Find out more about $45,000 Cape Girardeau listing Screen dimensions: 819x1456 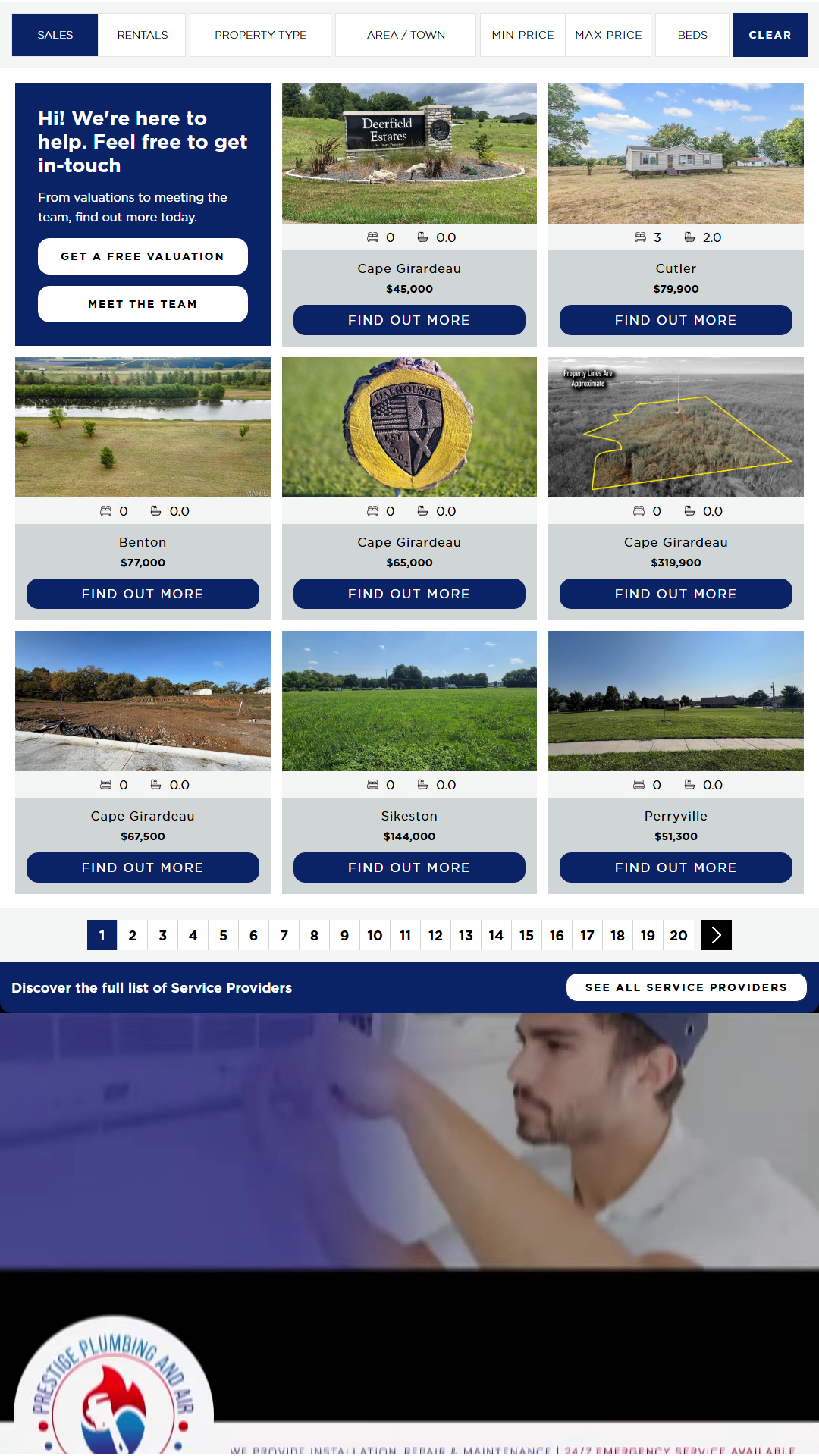pos(409,320)
